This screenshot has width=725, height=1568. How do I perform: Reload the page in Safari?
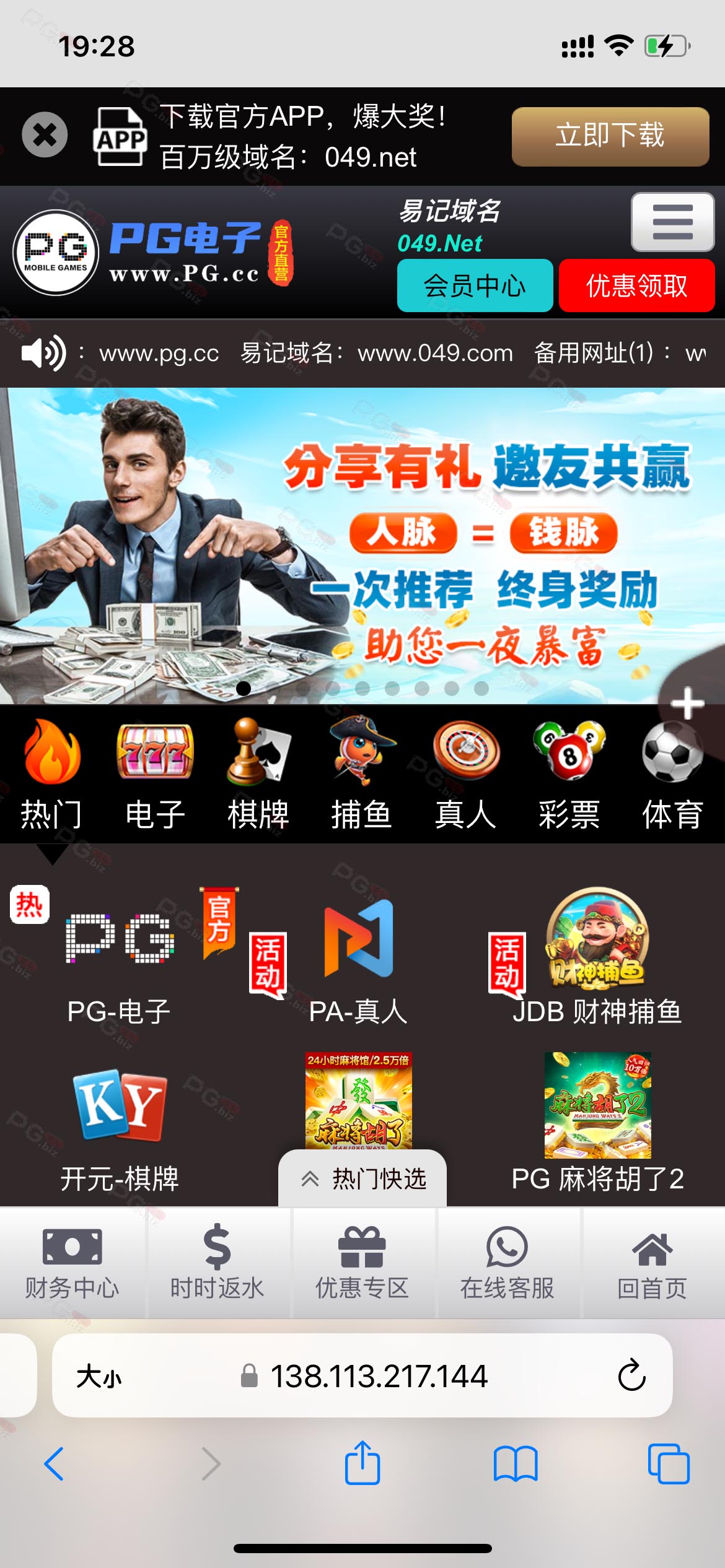tap(631, 1375)
